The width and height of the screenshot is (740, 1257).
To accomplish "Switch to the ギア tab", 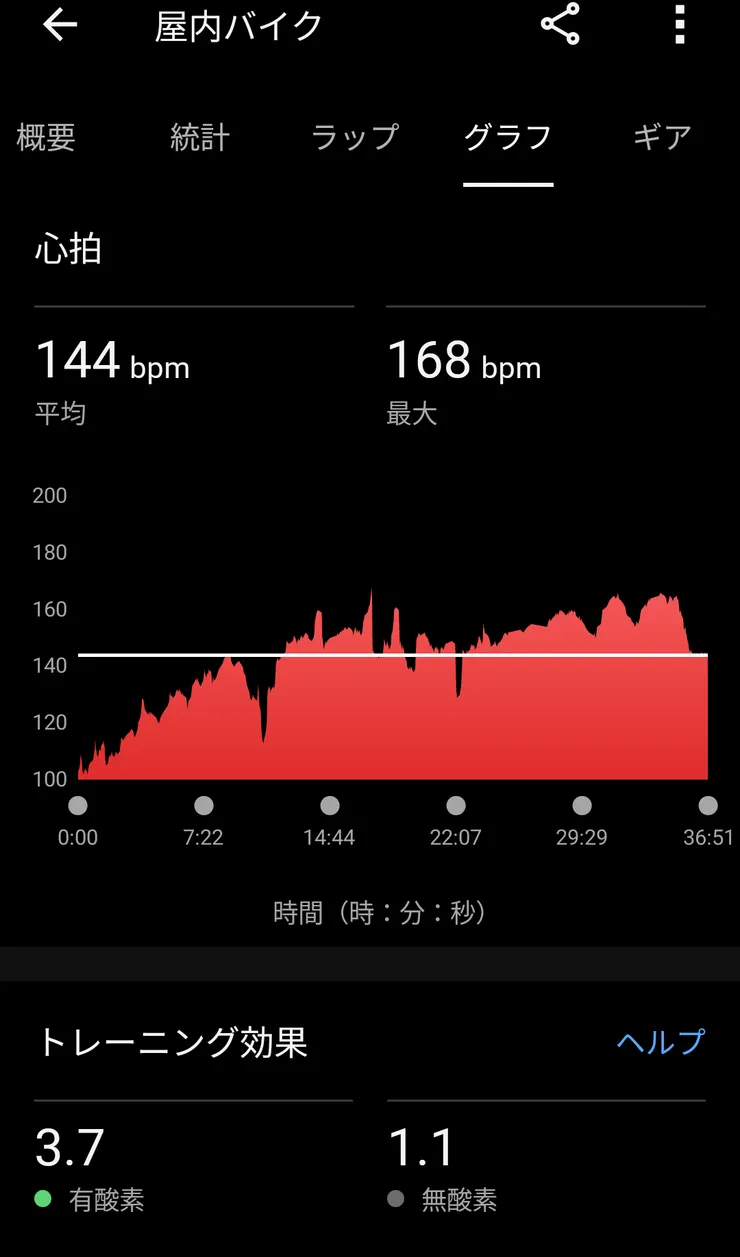I will 662,137.
